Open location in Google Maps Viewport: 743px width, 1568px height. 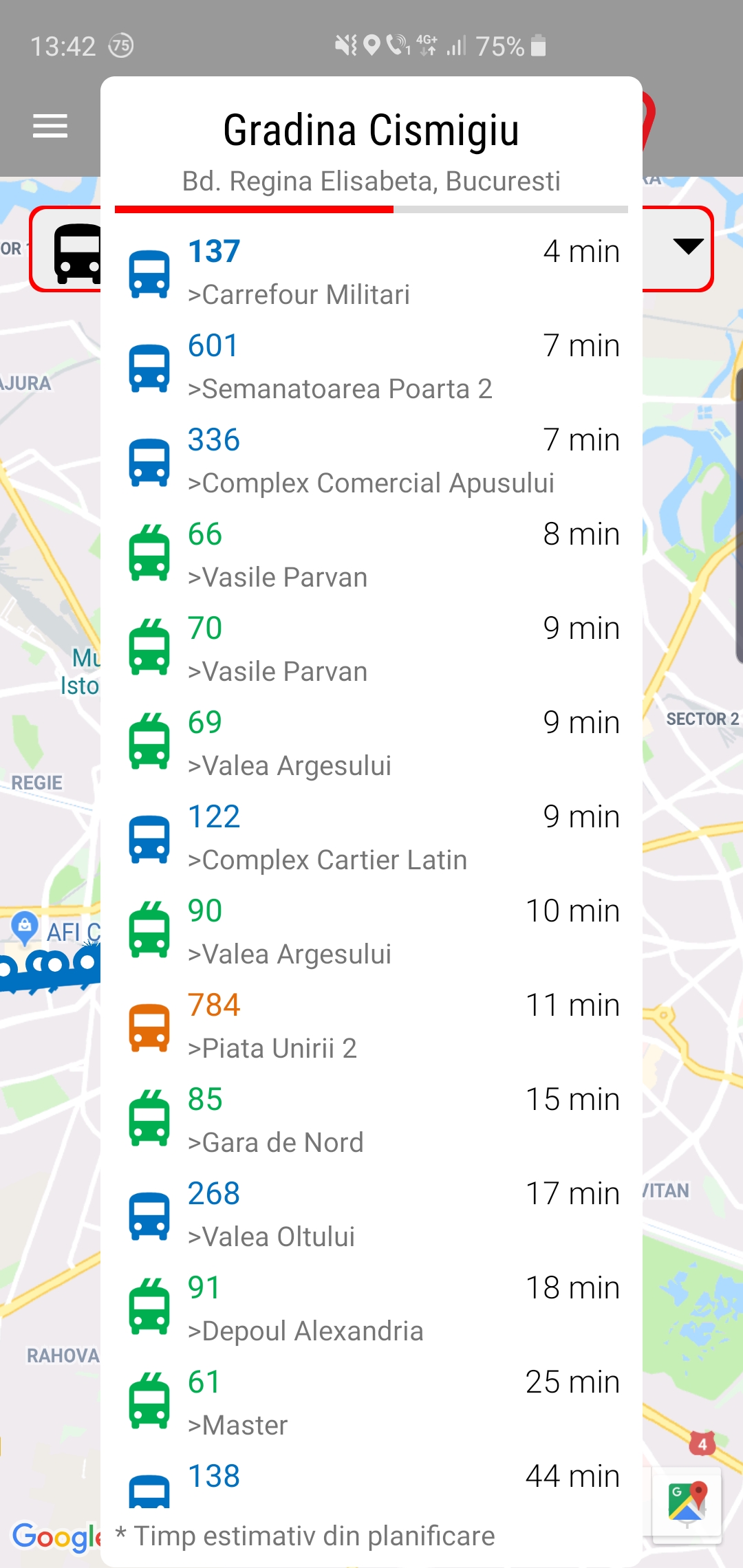pyautogui.click(x=687, y=1503)
